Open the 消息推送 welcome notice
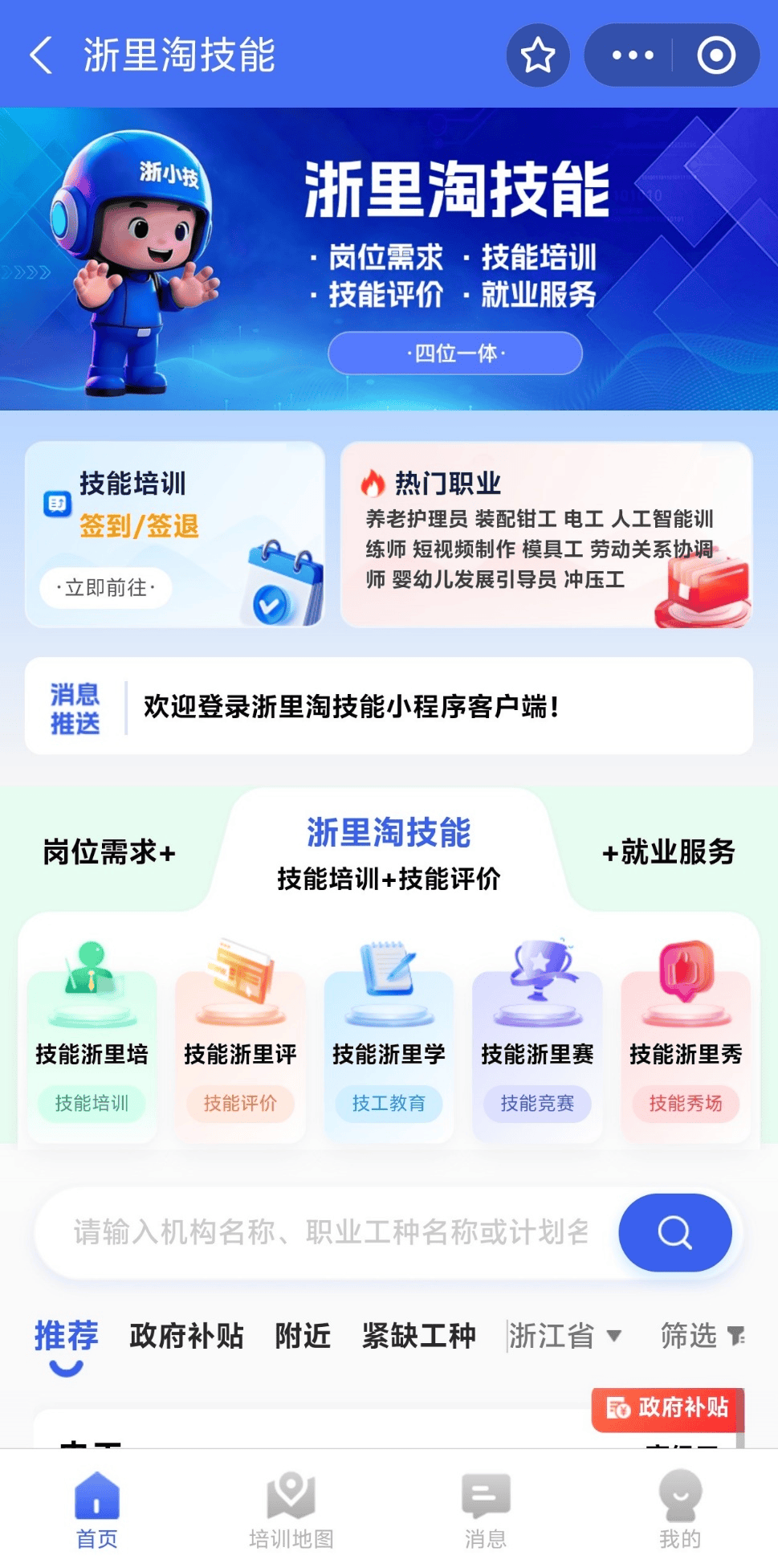The image size is (778, 1568). pos(389,707)
